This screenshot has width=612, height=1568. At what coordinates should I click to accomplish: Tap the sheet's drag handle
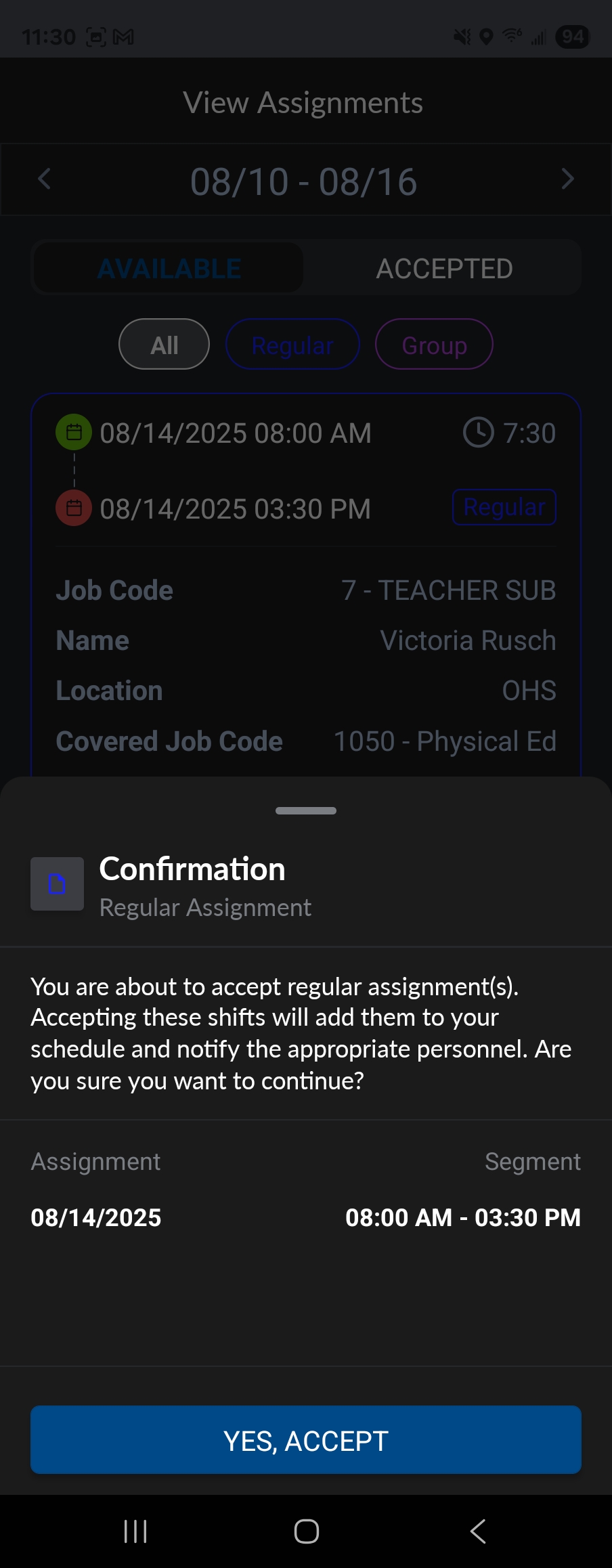tap(306, 810)
